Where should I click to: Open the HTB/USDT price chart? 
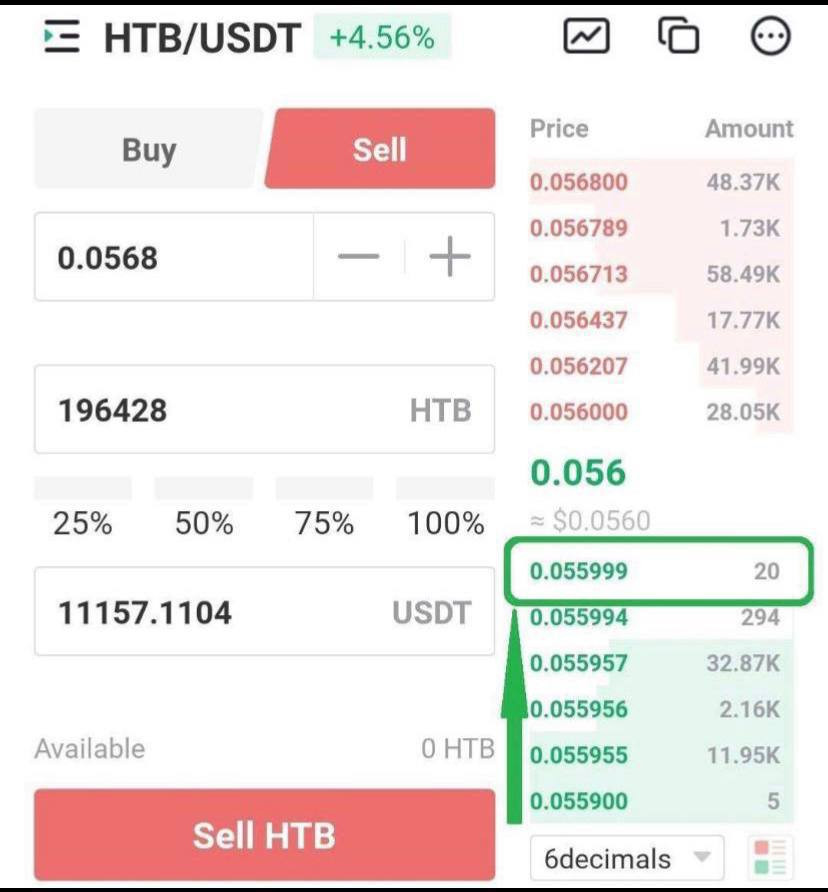586,37
